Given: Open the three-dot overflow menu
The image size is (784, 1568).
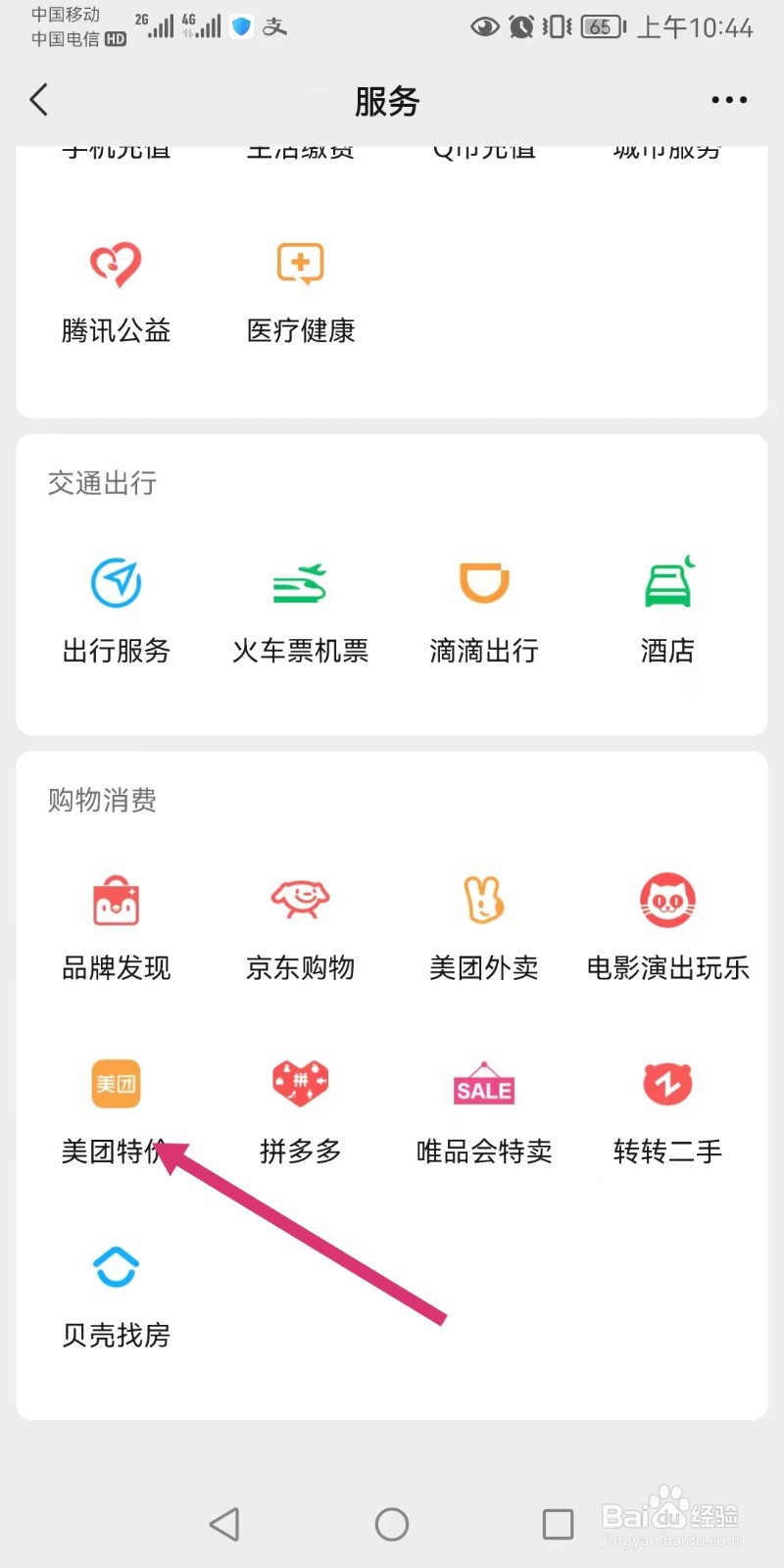Looking at the screenshot, I should click(x=729, y=100).
